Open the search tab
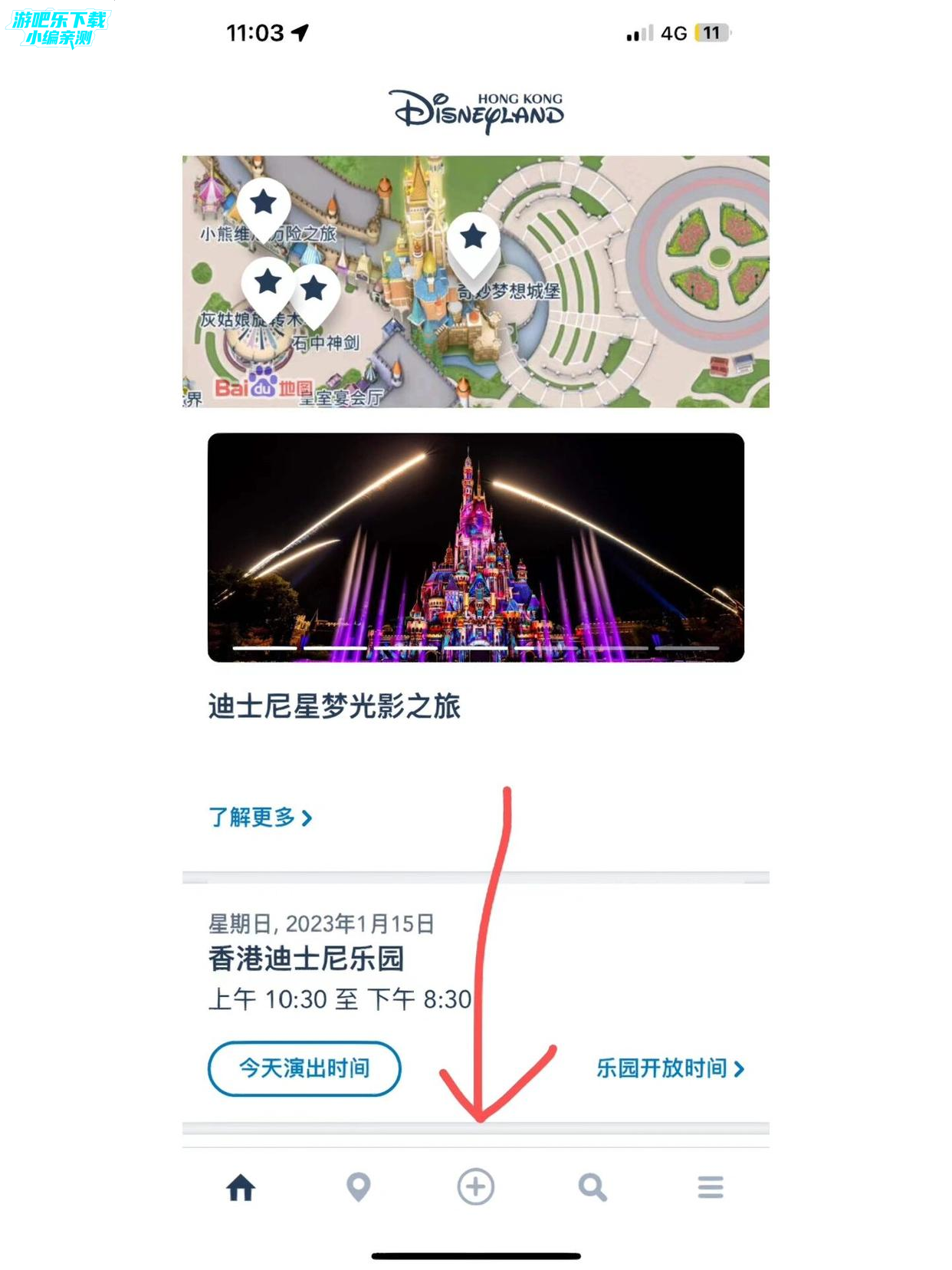The height and width of the screenshot is (1270, 952). (593, 1187)
